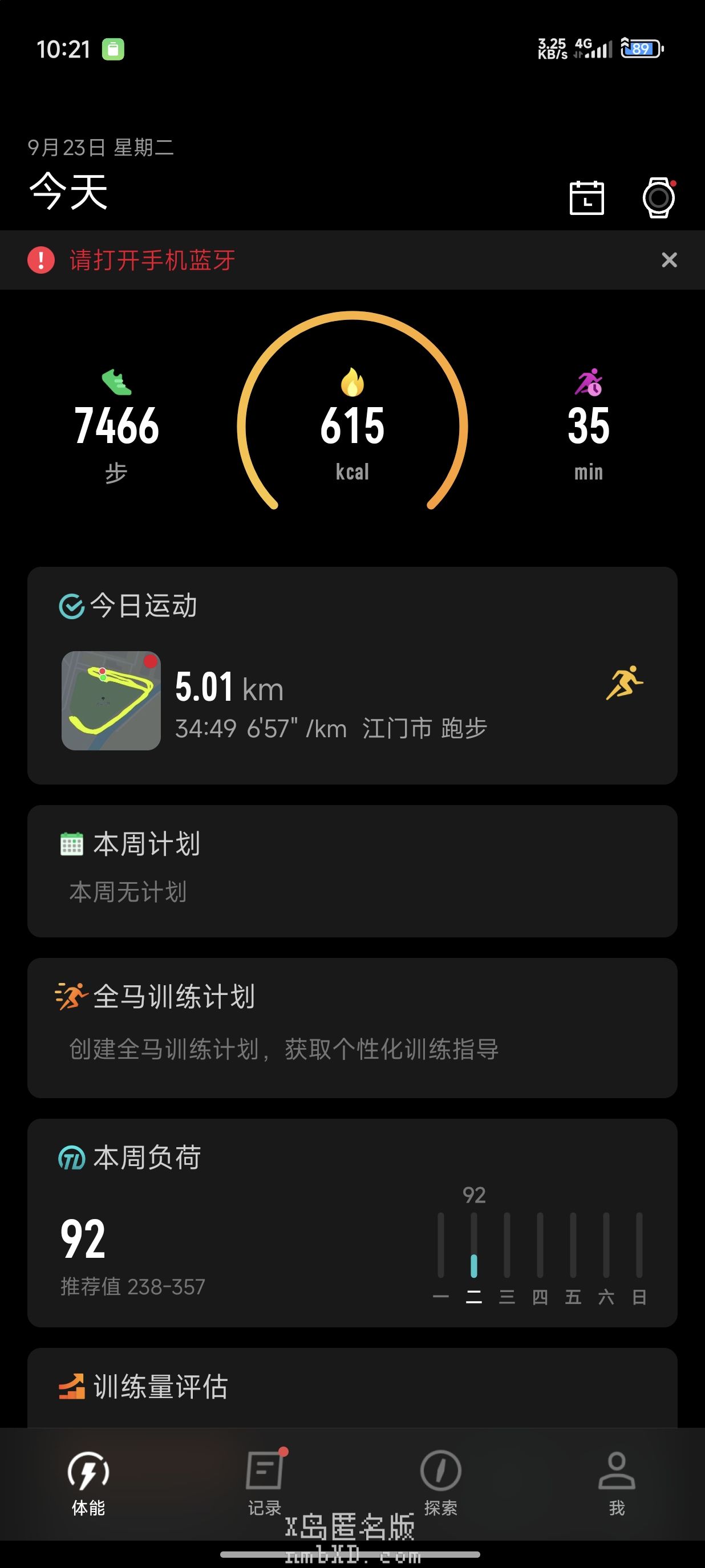Screen dimensions: 705x1568
Task: Tap the 请打开手机蓝牙 Bluetooth prompt
Action: [152, 260]
